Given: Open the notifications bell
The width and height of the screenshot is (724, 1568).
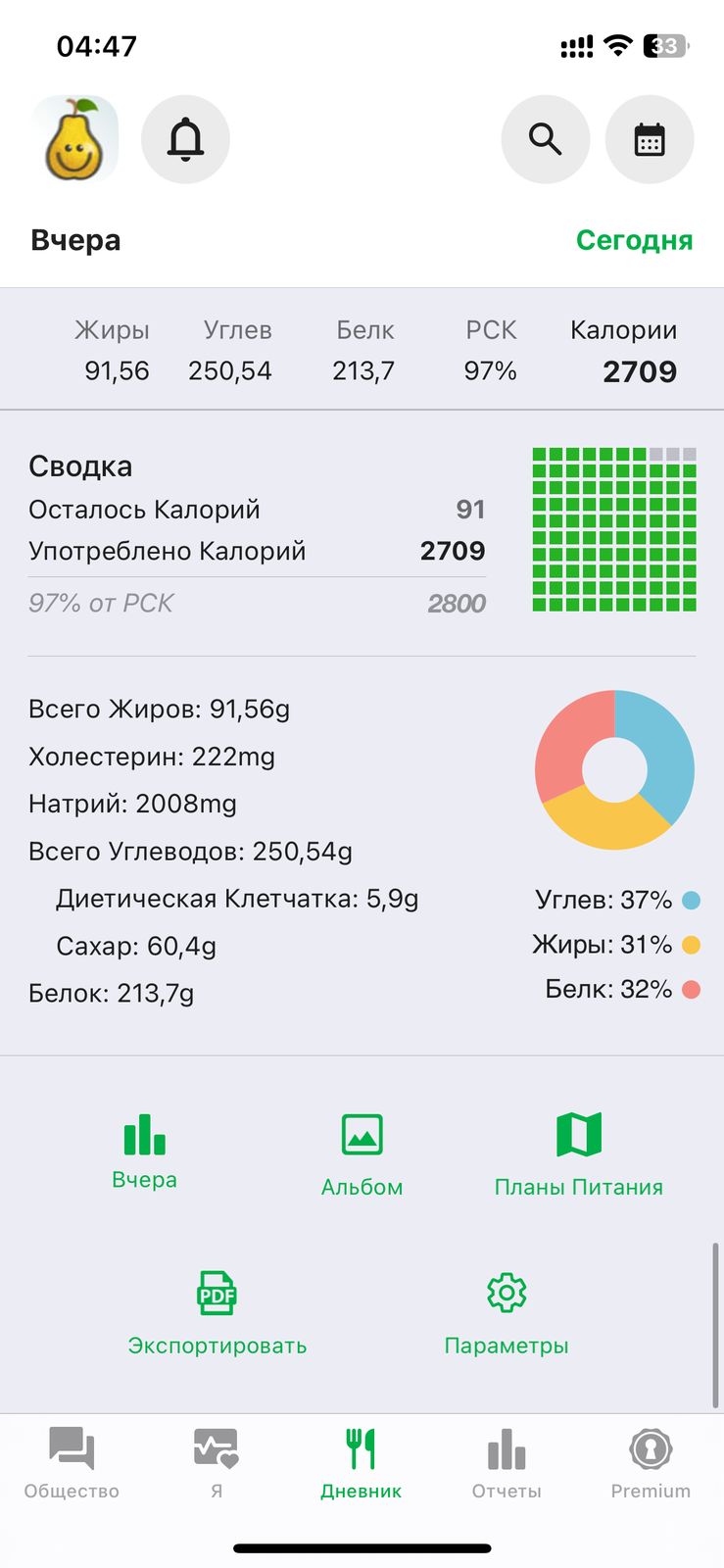Looking at the screenshot, I should pyautogui.click(x=185, y=140).
